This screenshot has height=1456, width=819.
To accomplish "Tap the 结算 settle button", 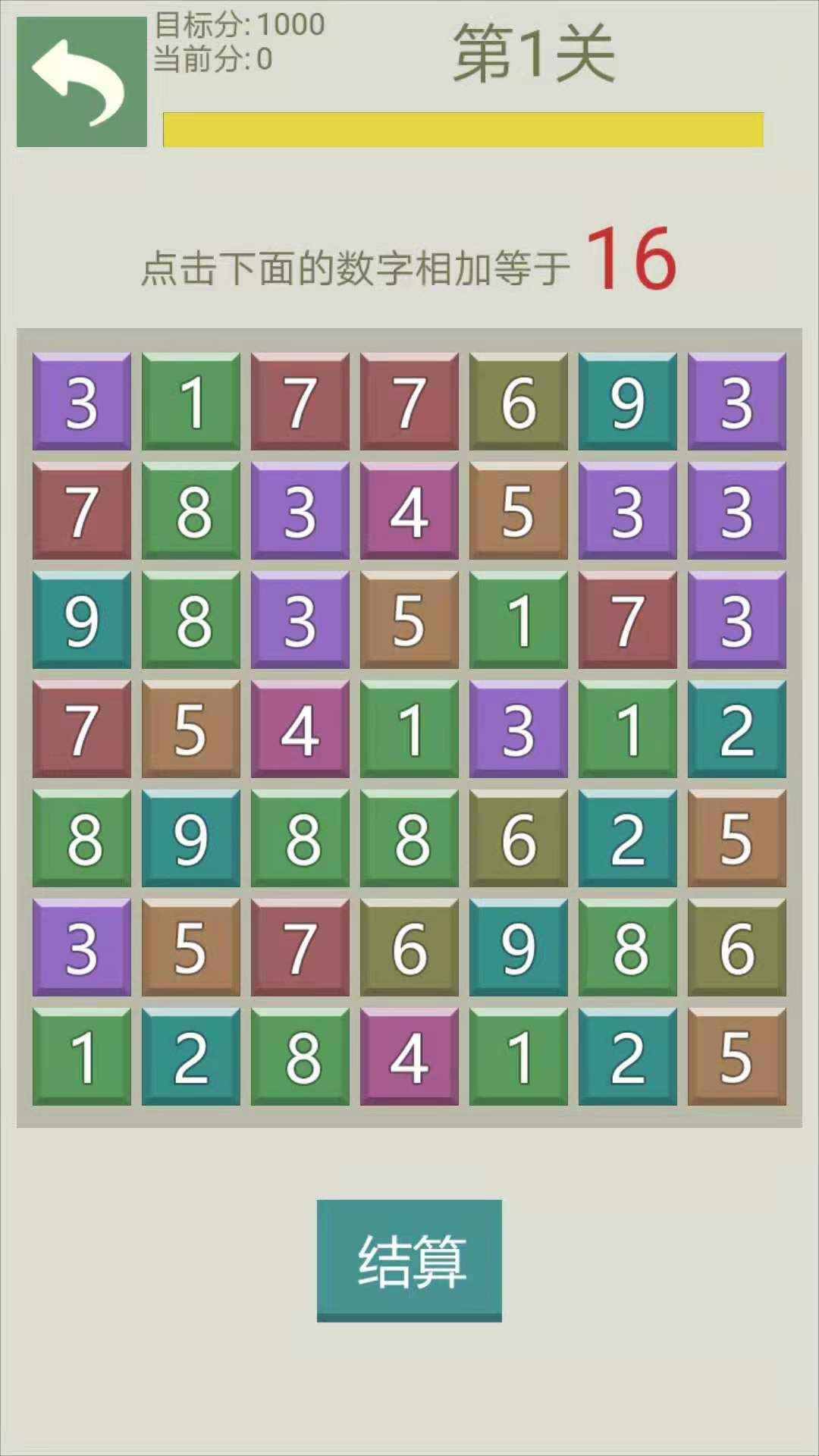I will point(409,1260).
